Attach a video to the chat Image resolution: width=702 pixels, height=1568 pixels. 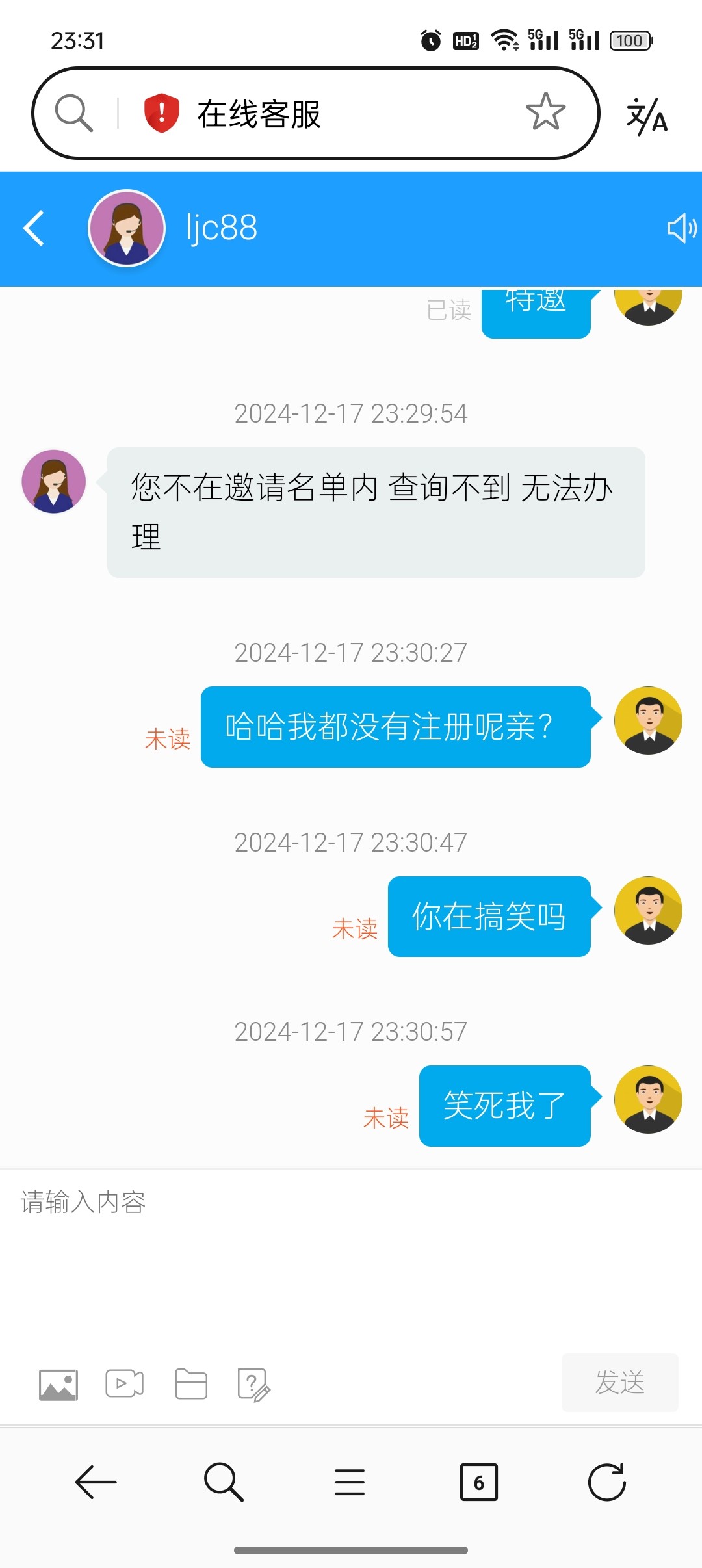tap(125, 1383)
